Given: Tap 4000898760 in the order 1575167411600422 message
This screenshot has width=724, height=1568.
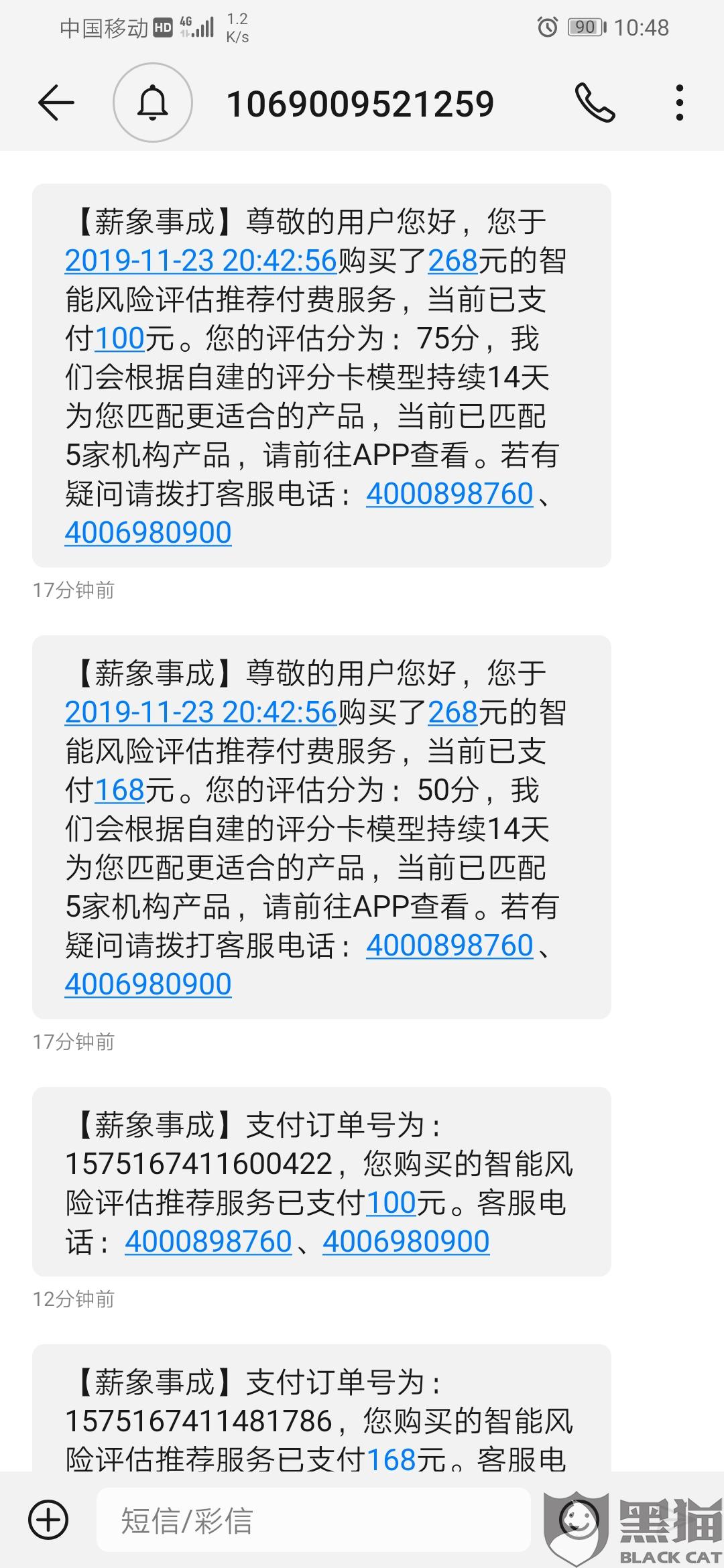Looking at the screenshot, I should [x=208, y=1242].
